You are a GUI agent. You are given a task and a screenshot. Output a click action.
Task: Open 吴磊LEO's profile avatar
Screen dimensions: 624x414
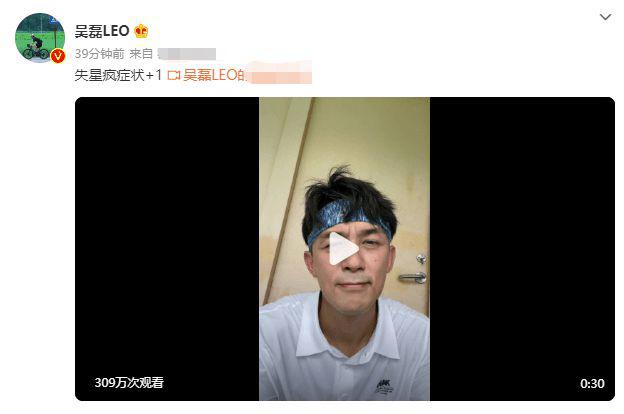click(x=40, y=38)
